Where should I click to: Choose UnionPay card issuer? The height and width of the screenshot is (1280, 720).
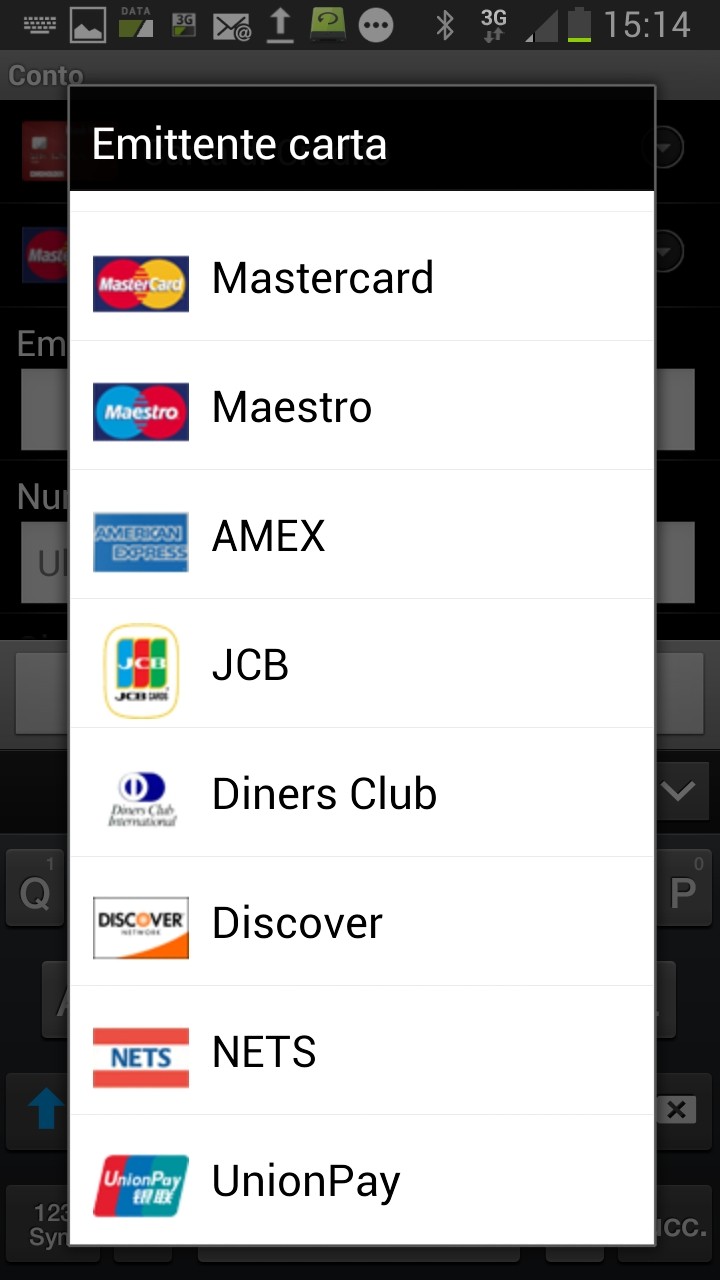click(x=362, y=1180)
